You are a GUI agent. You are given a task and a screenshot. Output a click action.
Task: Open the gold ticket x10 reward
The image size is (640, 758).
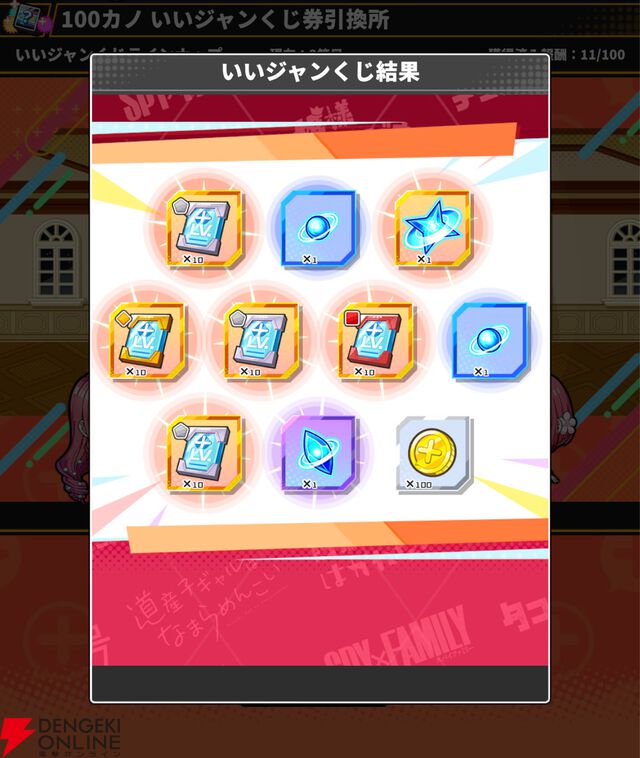[146, 341]
